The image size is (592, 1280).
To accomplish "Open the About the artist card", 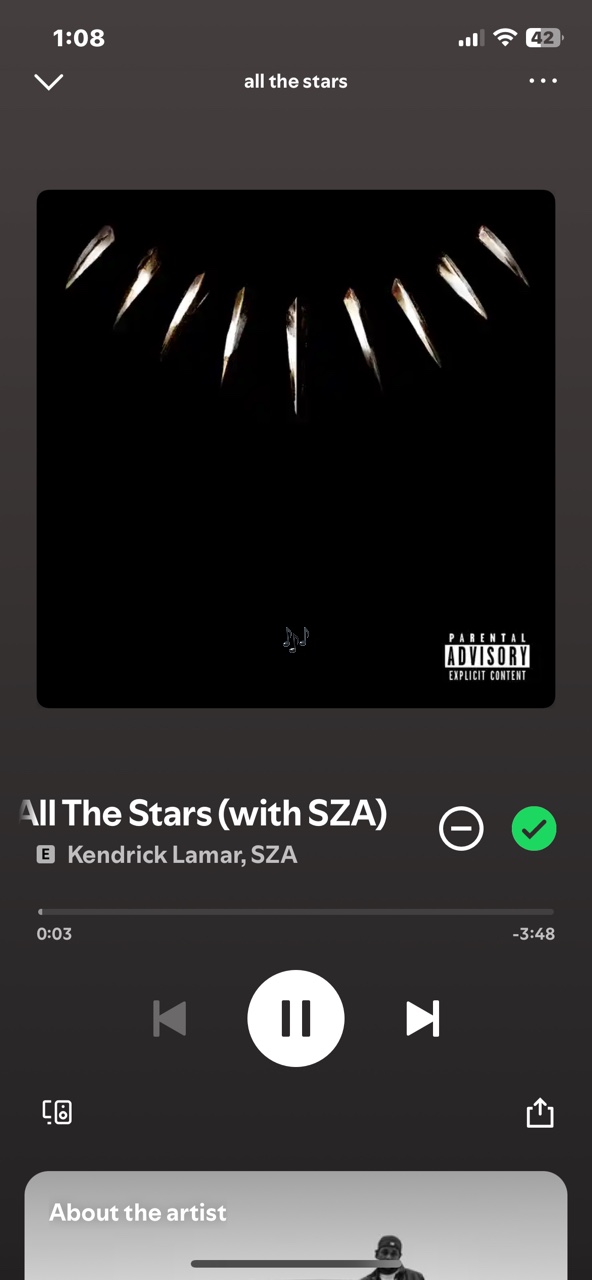I will 296,1226.
